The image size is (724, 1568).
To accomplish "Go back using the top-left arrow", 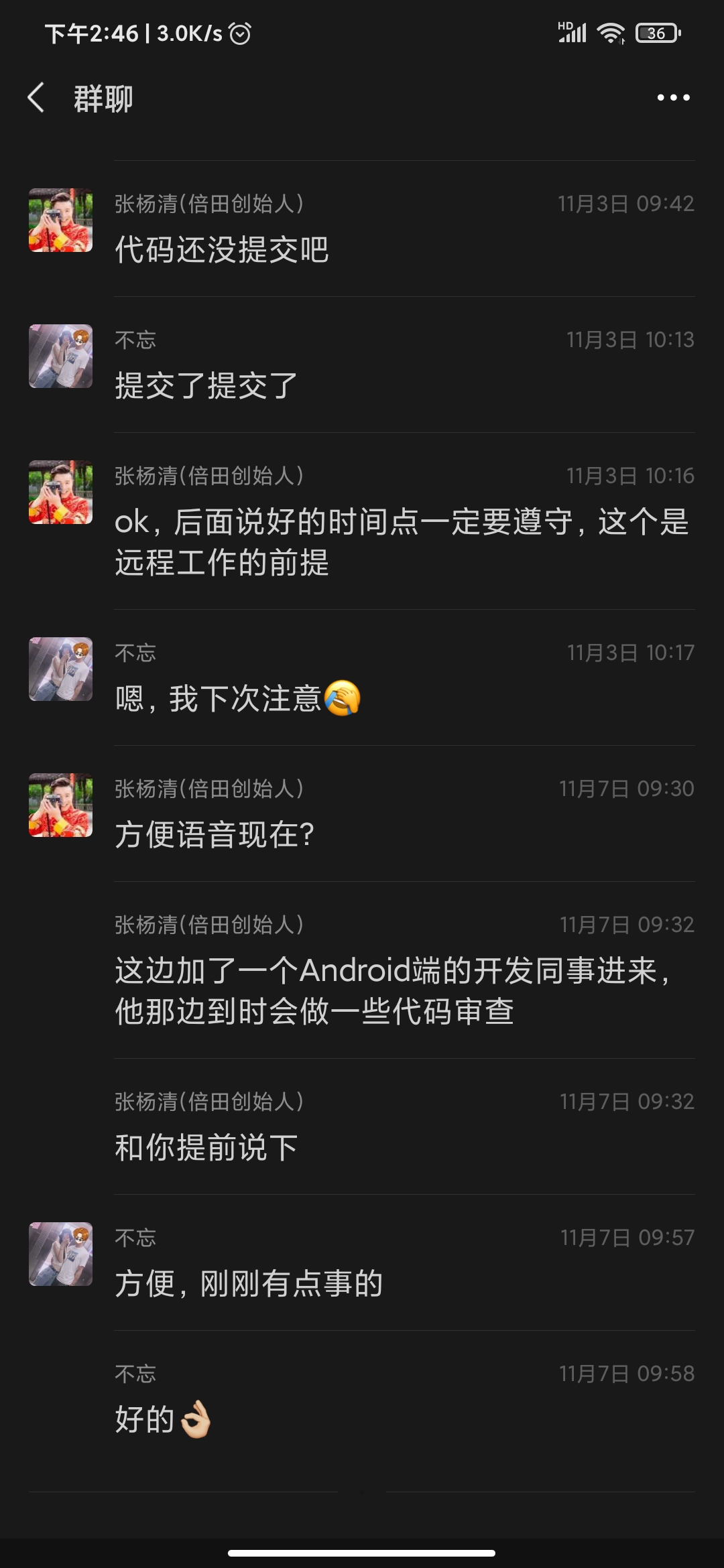I will (x=36, y=98).
